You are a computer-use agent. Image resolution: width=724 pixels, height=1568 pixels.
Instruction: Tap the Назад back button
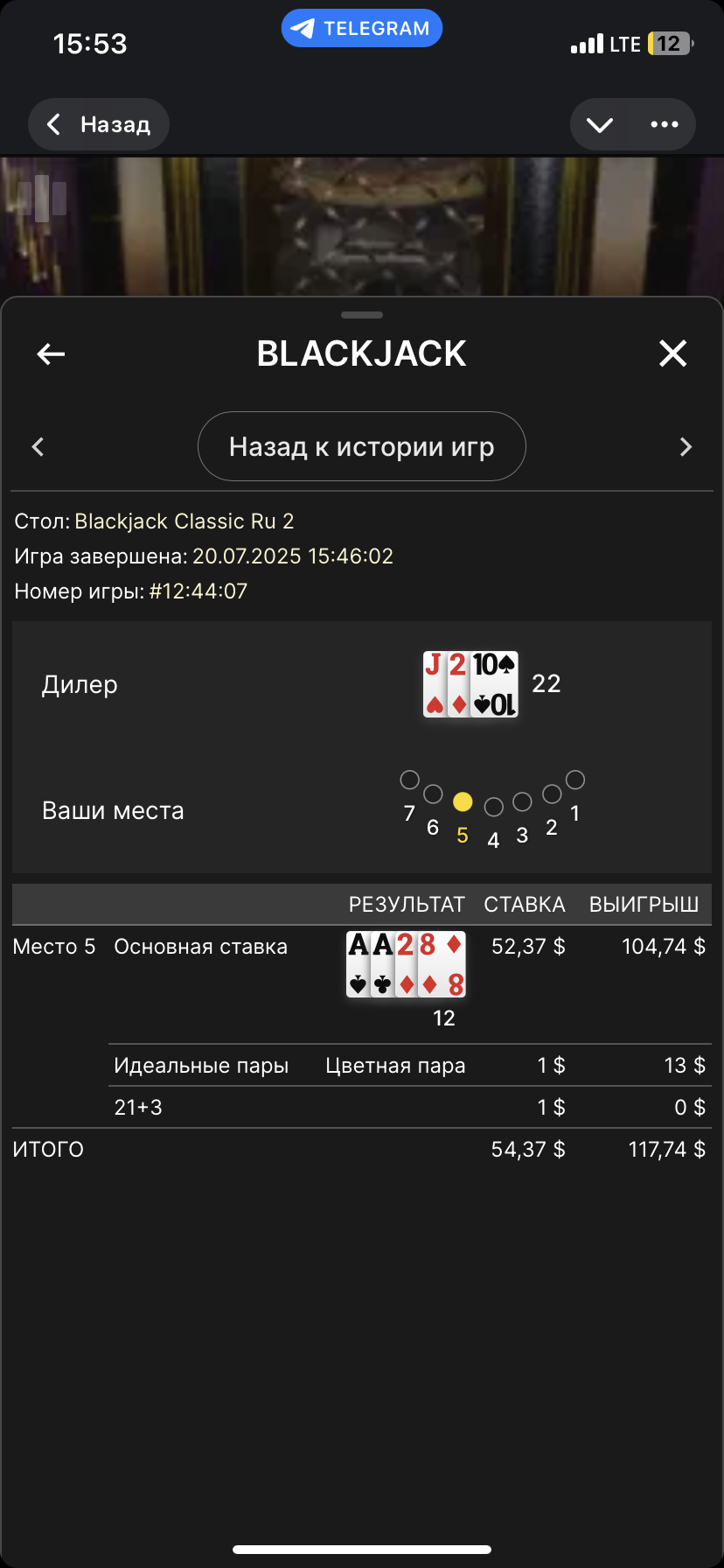(x=98, y=124)
